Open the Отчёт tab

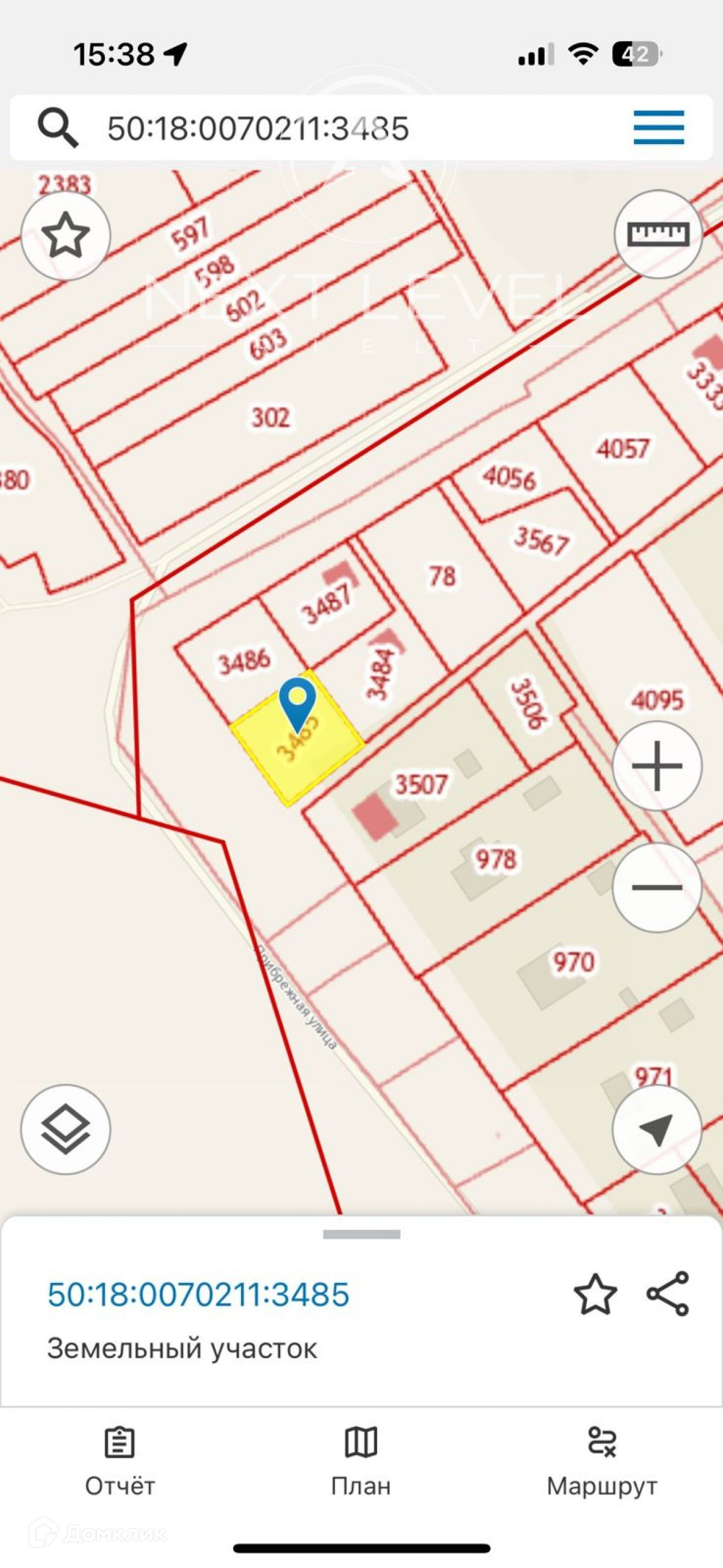click(120, 1461)
